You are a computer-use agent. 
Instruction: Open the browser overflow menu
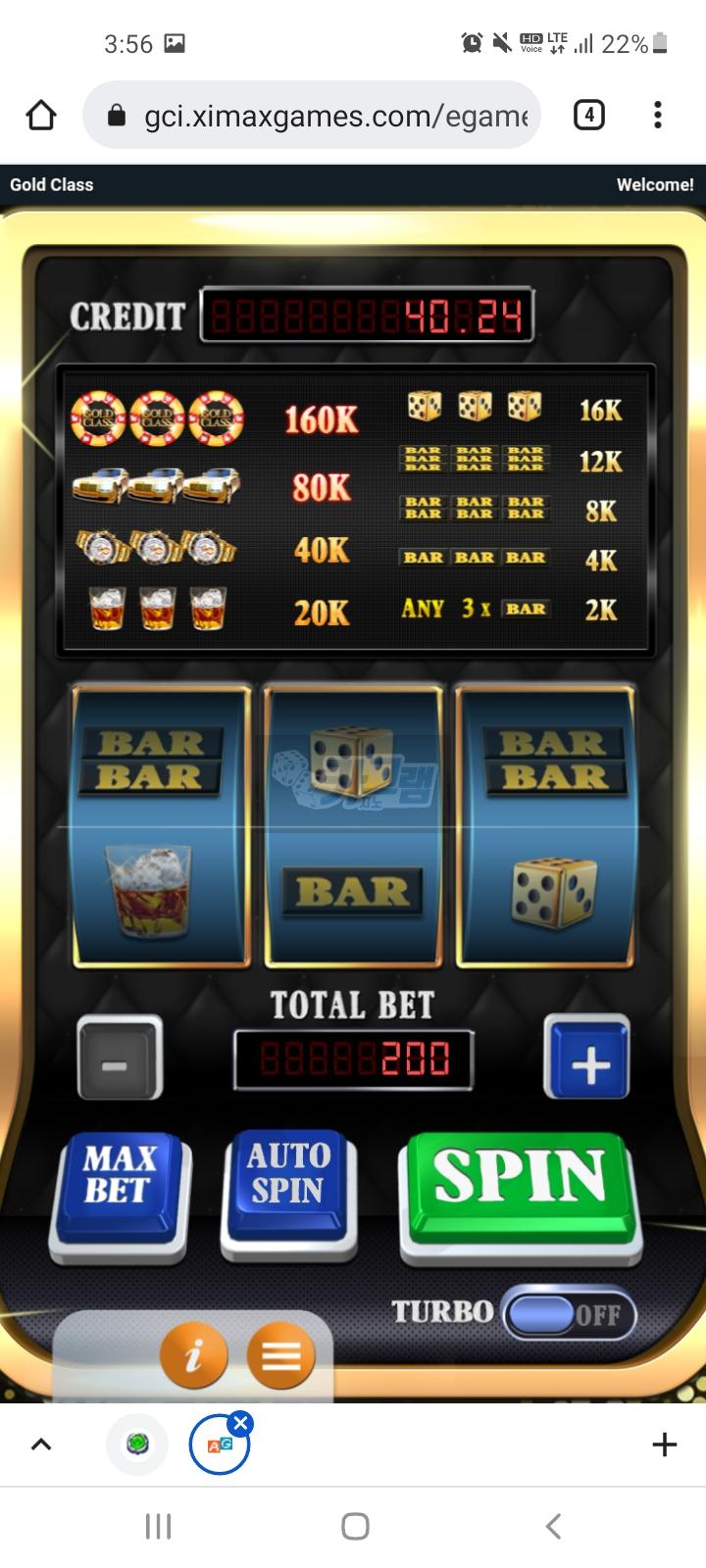coord(658,116)
